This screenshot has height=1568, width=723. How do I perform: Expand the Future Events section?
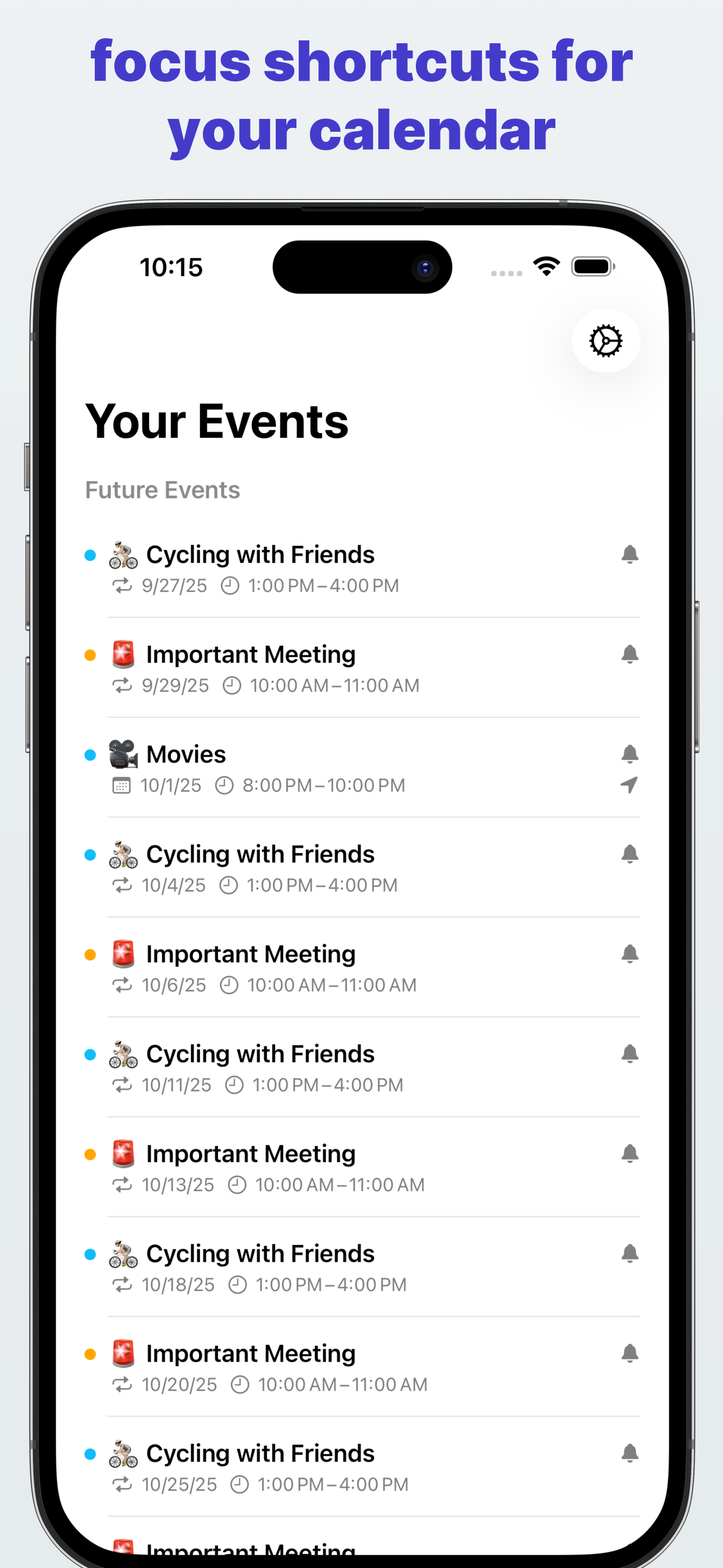163,490
